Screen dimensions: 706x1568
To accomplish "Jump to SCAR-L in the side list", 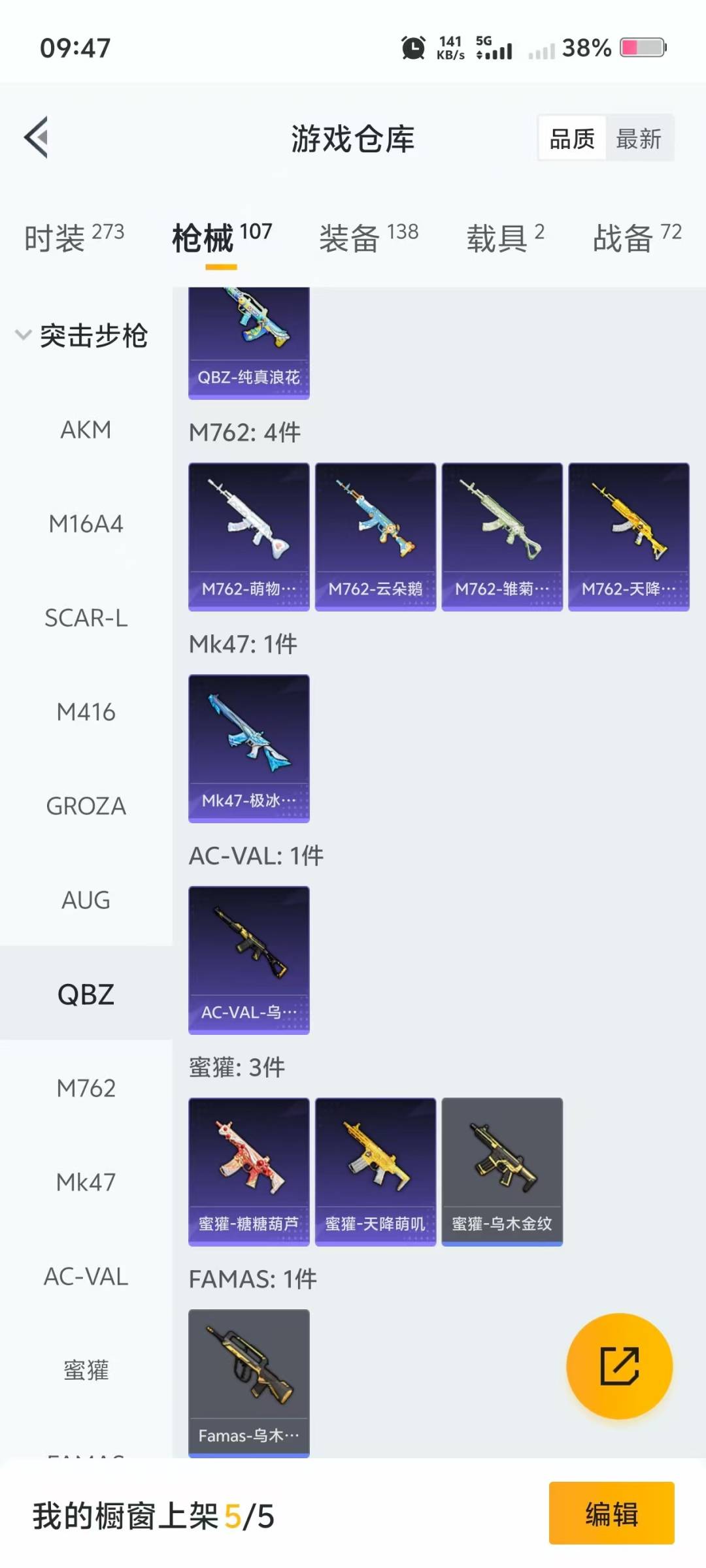I will 86,618.
